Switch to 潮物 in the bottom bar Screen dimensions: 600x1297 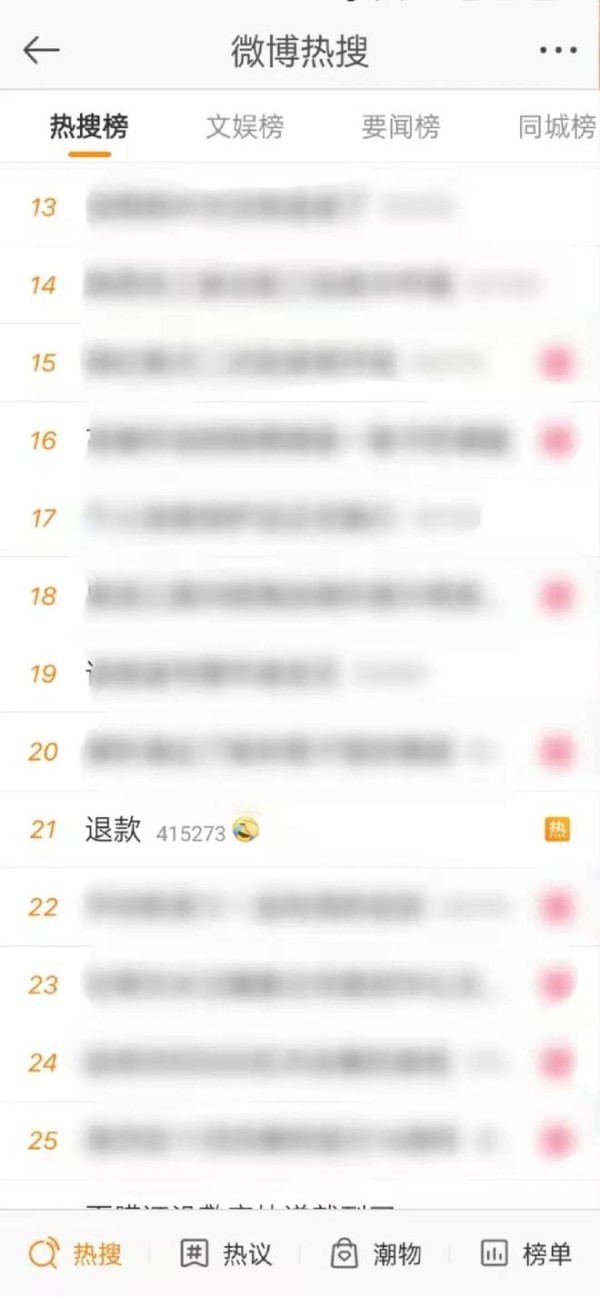click(376, 1254)
